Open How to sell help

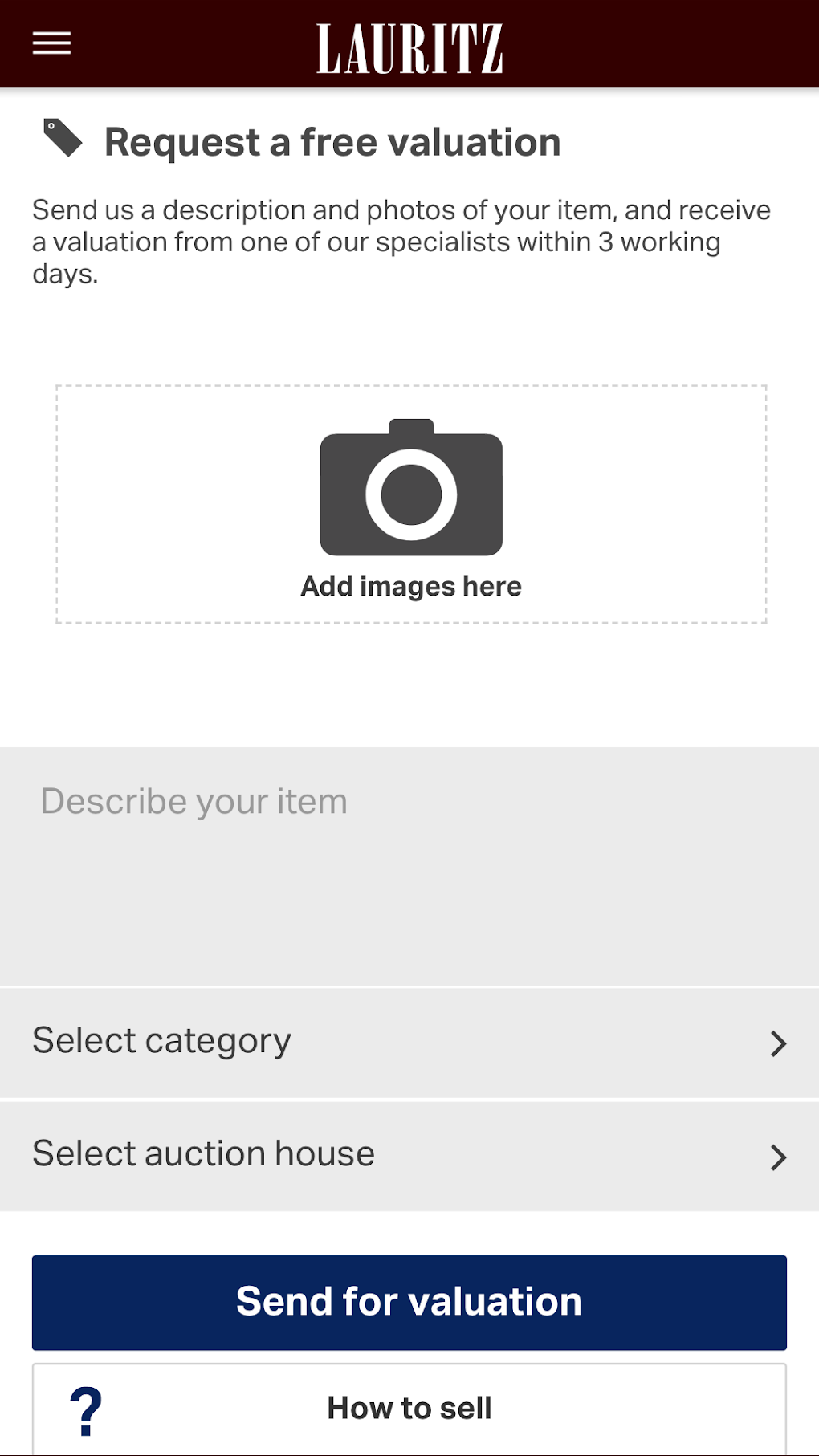pos(409,1408)
